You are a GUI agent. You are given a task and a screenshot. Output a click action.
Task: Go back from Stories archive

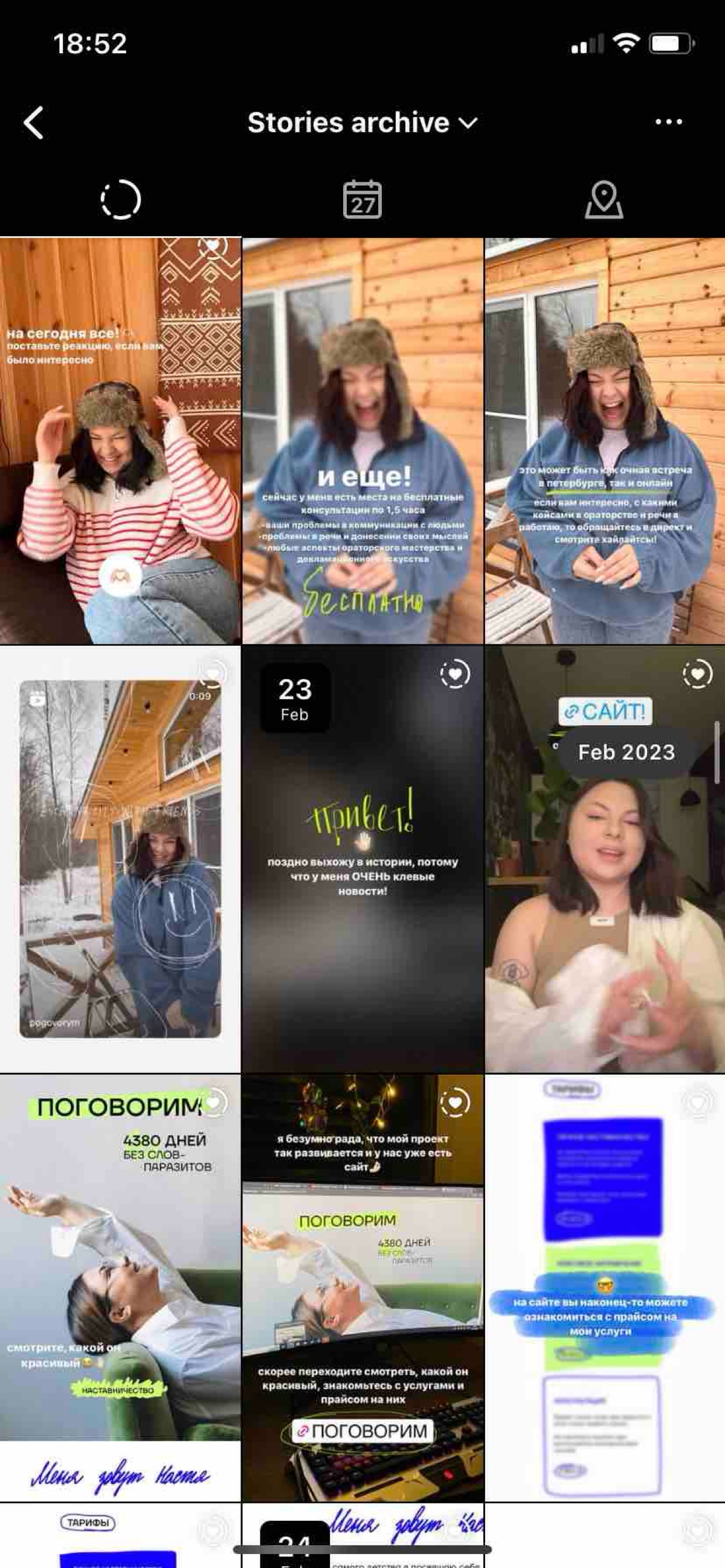[x=34, y=123]
